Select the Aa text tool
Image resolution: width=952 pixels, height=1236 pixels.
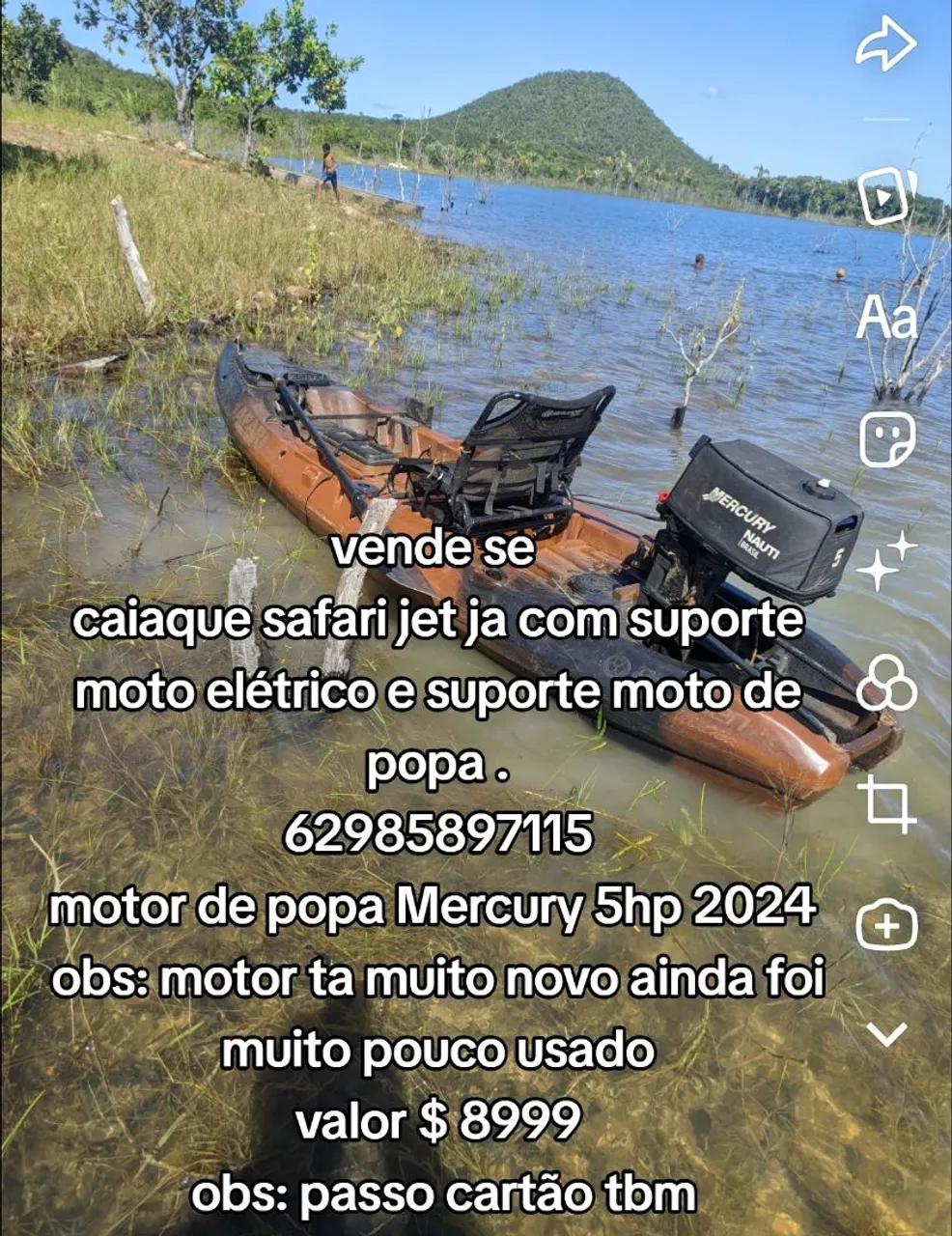(x=886, y=316)
